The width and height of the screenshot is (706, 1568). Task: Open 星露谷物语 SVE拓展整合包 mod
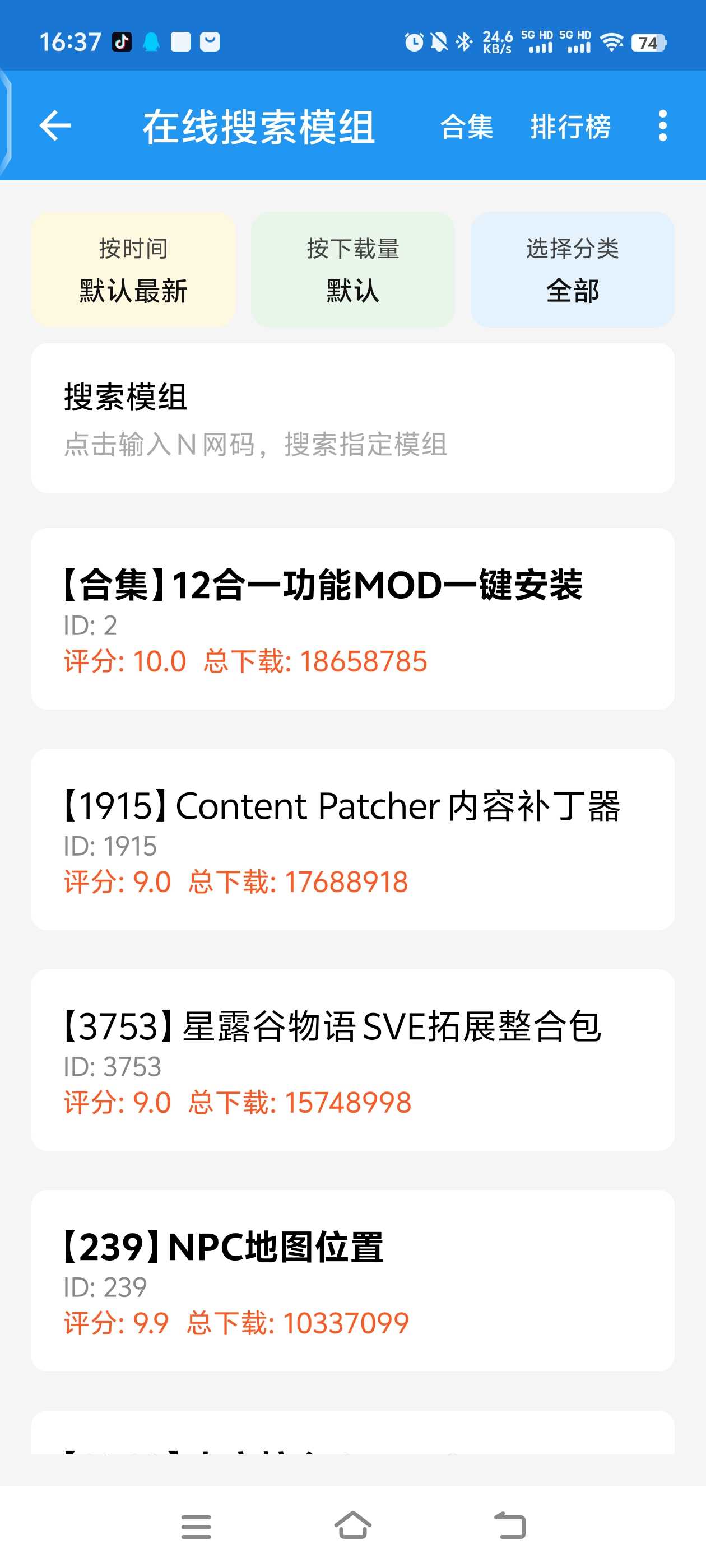coord(352,1060)
